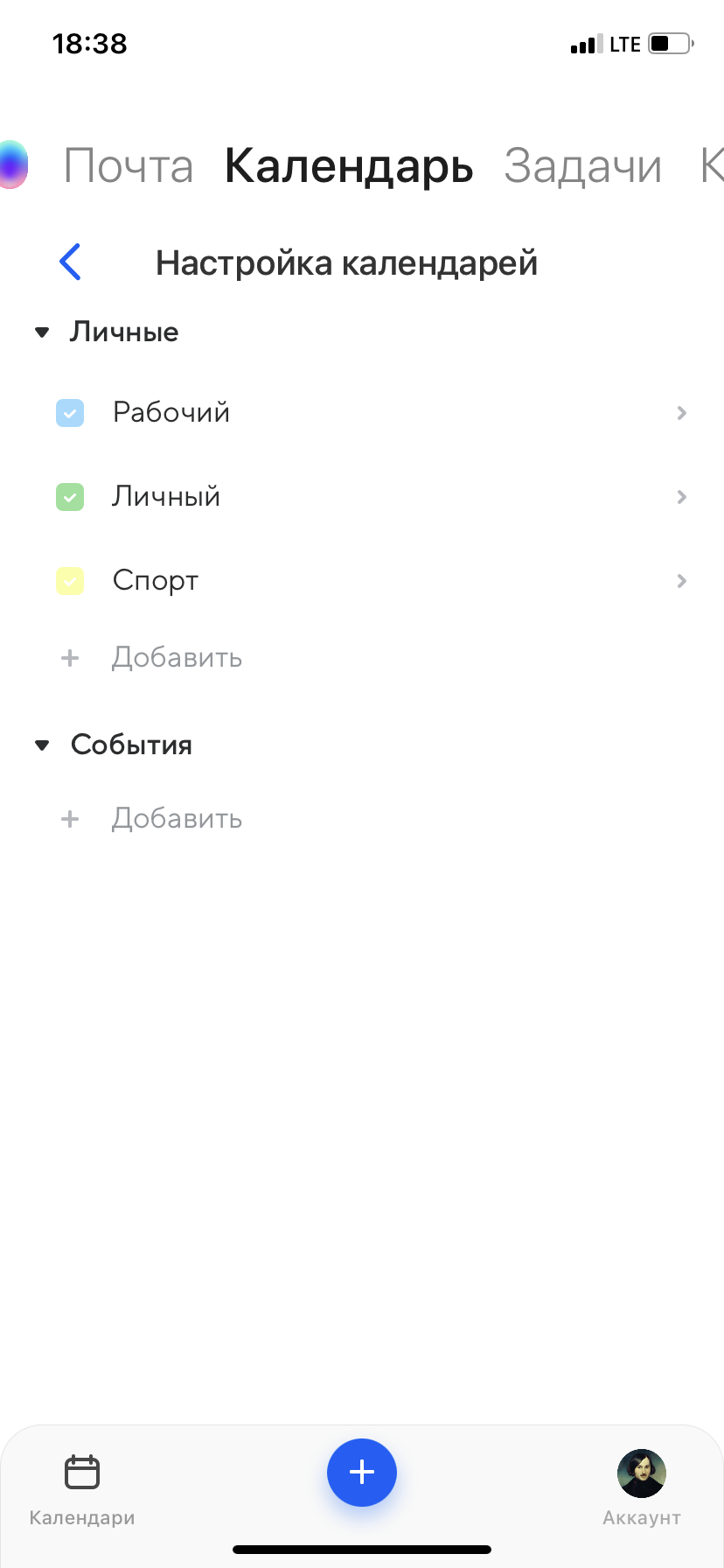Open the Личный calendar details chevron
This screenshot has width=724, height=1568.
coord(682,497)
